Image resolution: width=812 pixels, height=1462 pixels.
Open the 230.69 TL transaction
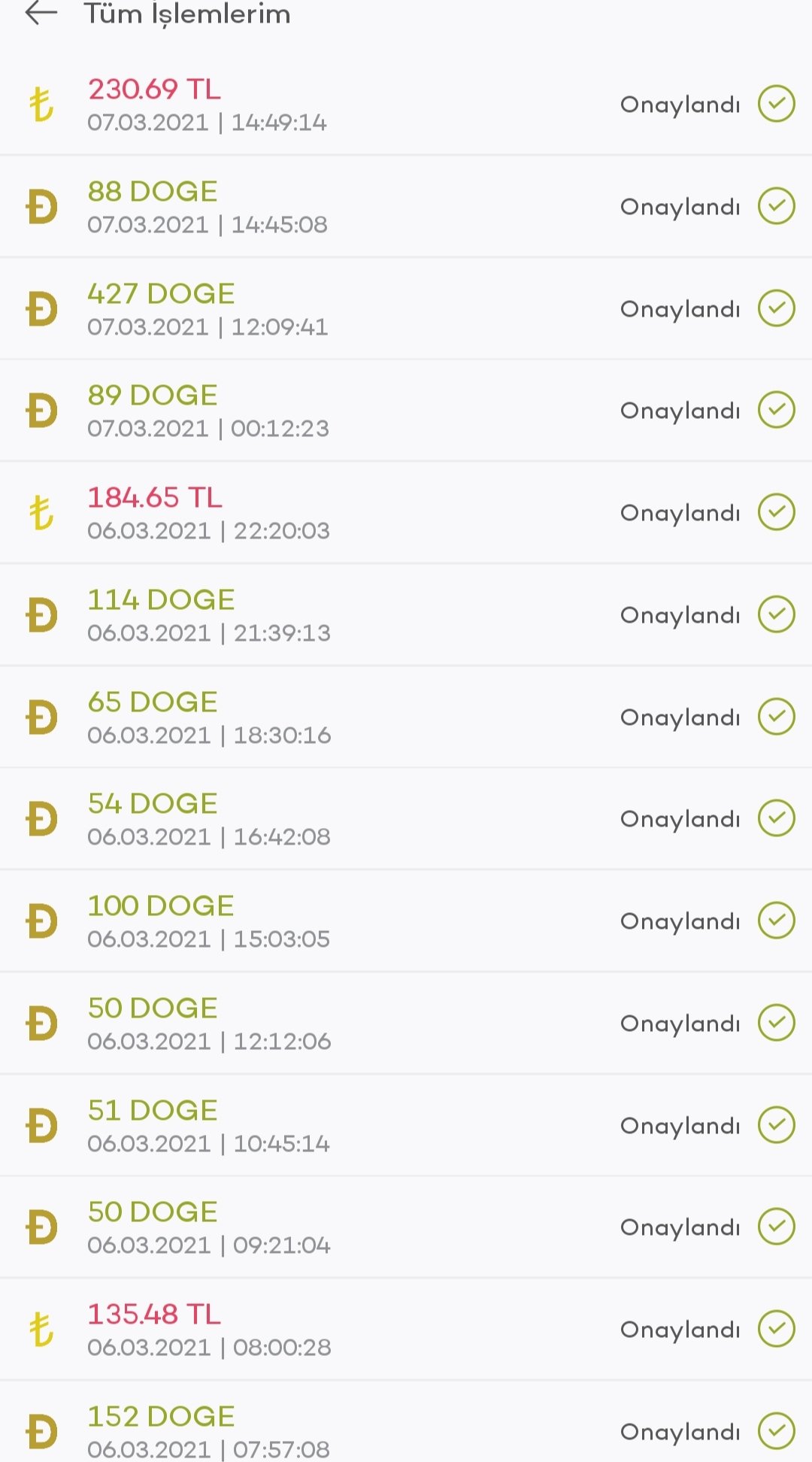click(x=406, y=104)
